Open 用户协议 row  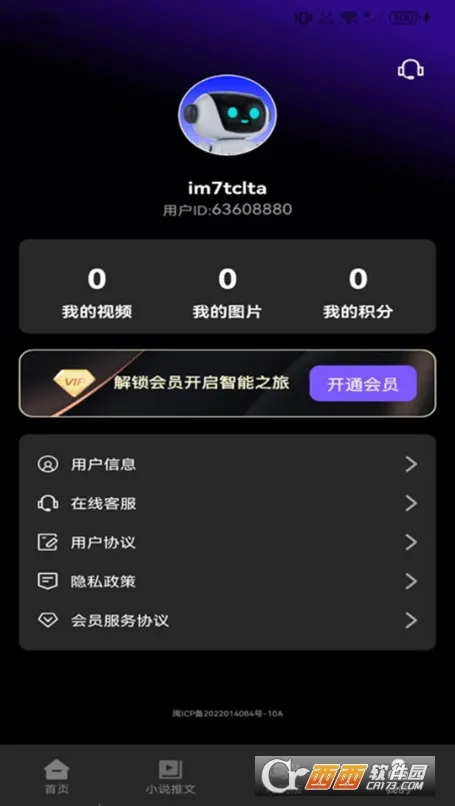(227, 542)
